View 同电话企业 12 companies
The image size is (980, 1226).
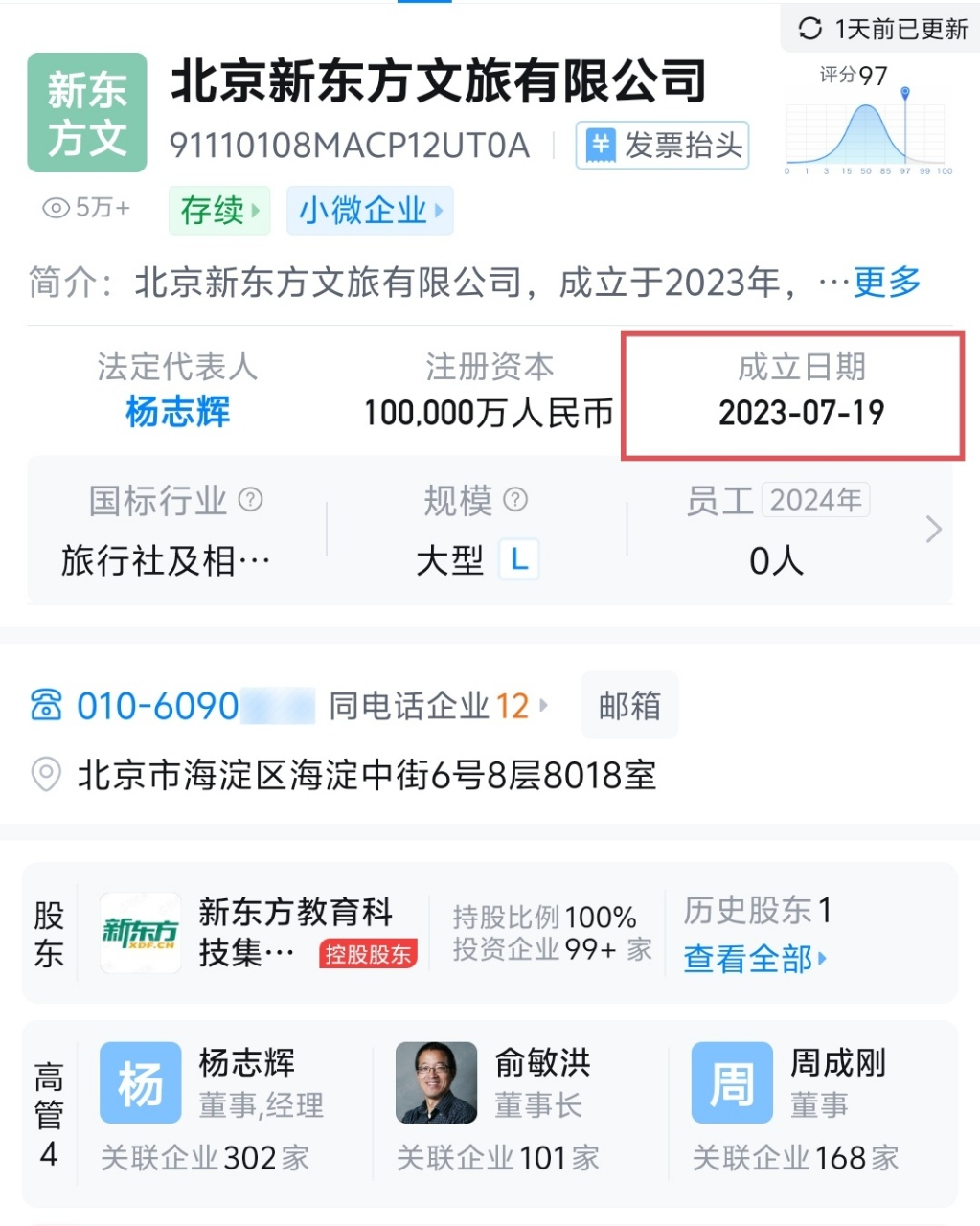click(438, 707)
